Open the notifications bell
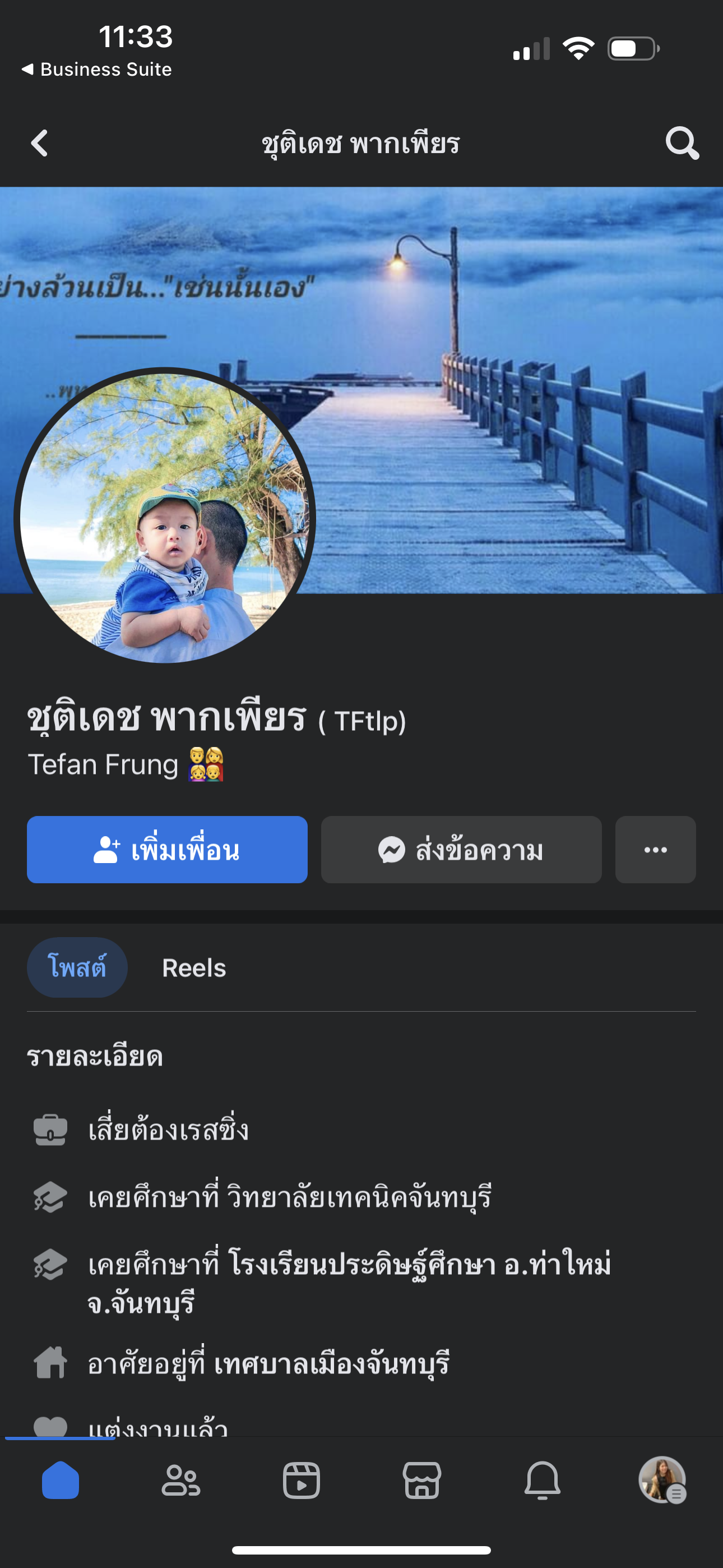The image size is (723, 1568). click(x=543, y=1480)
